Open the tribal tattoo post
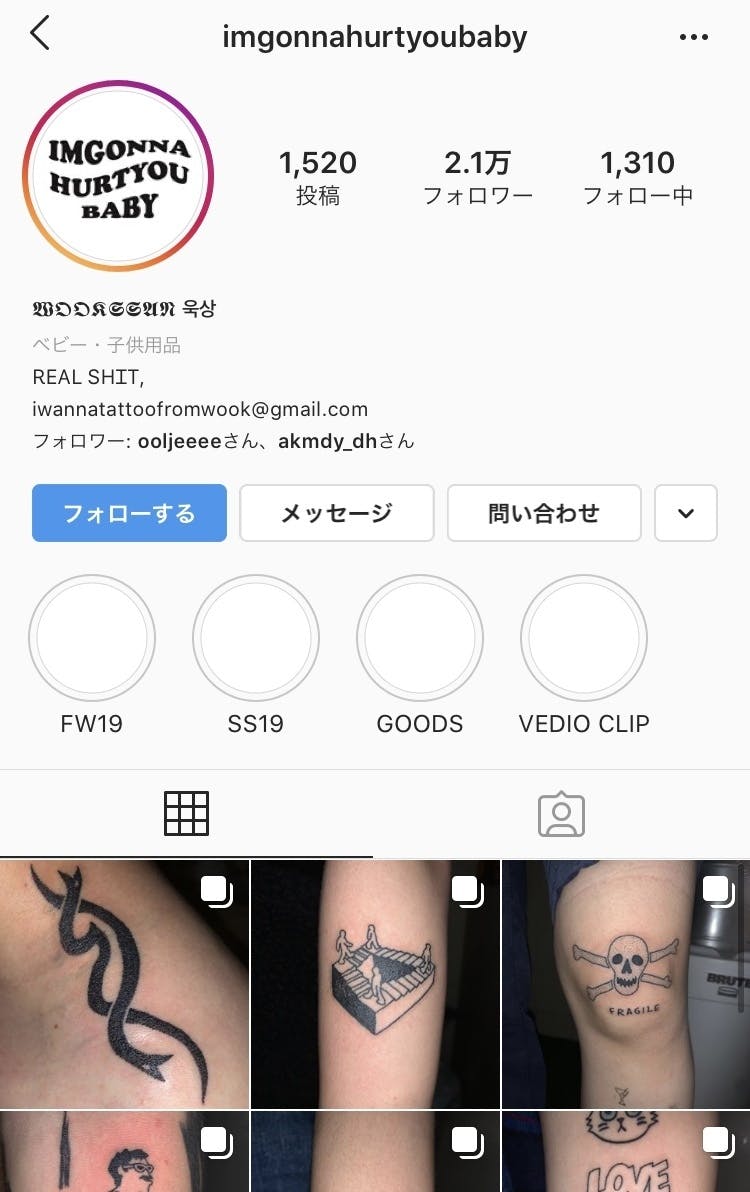The image size is (750, 1192). 124,984
